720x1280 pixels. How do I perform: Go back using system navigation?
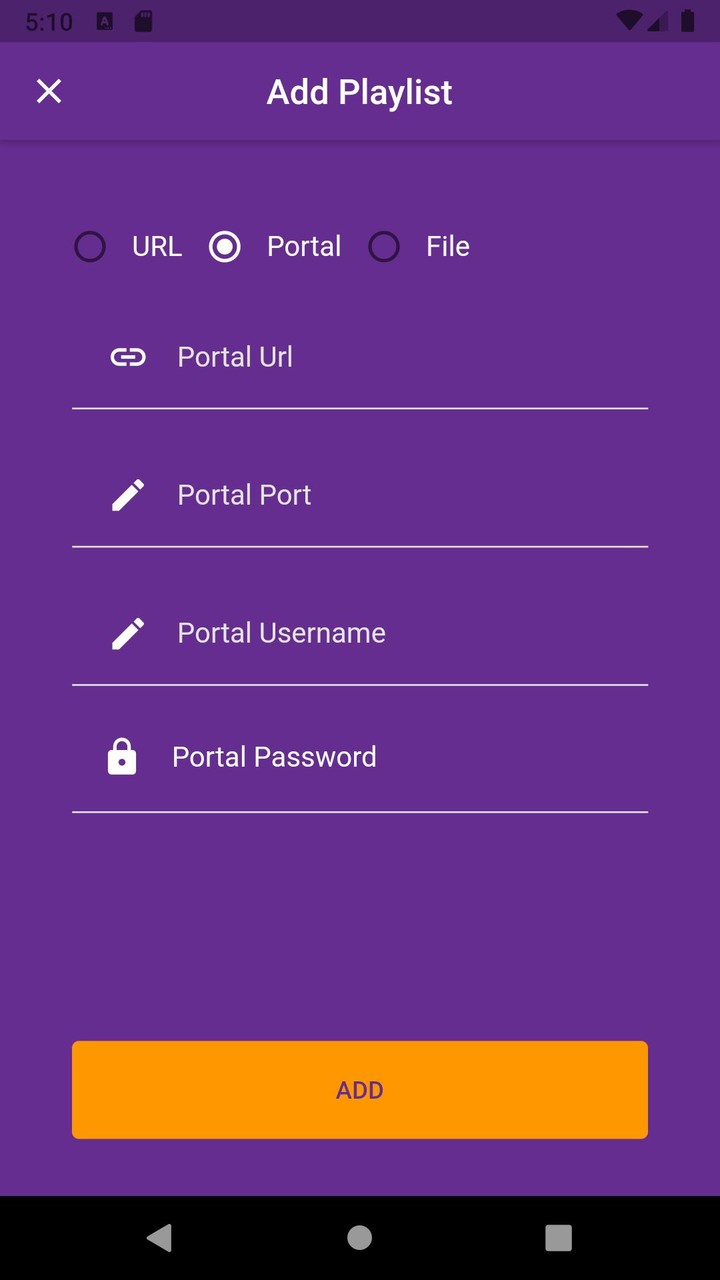[x=159, y=1238]
